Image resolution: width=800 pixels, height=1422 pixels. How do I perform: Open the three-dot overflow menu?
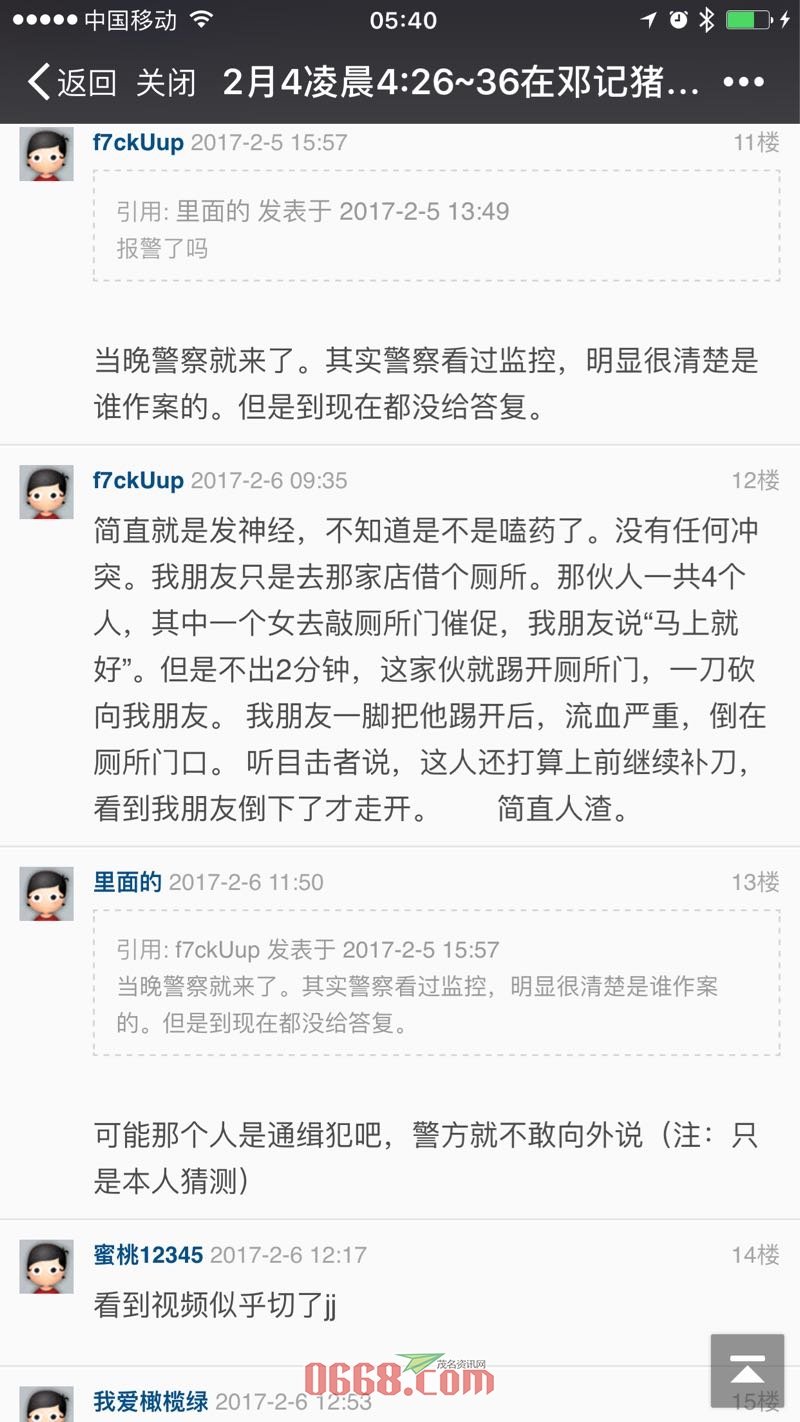point(743,83)
